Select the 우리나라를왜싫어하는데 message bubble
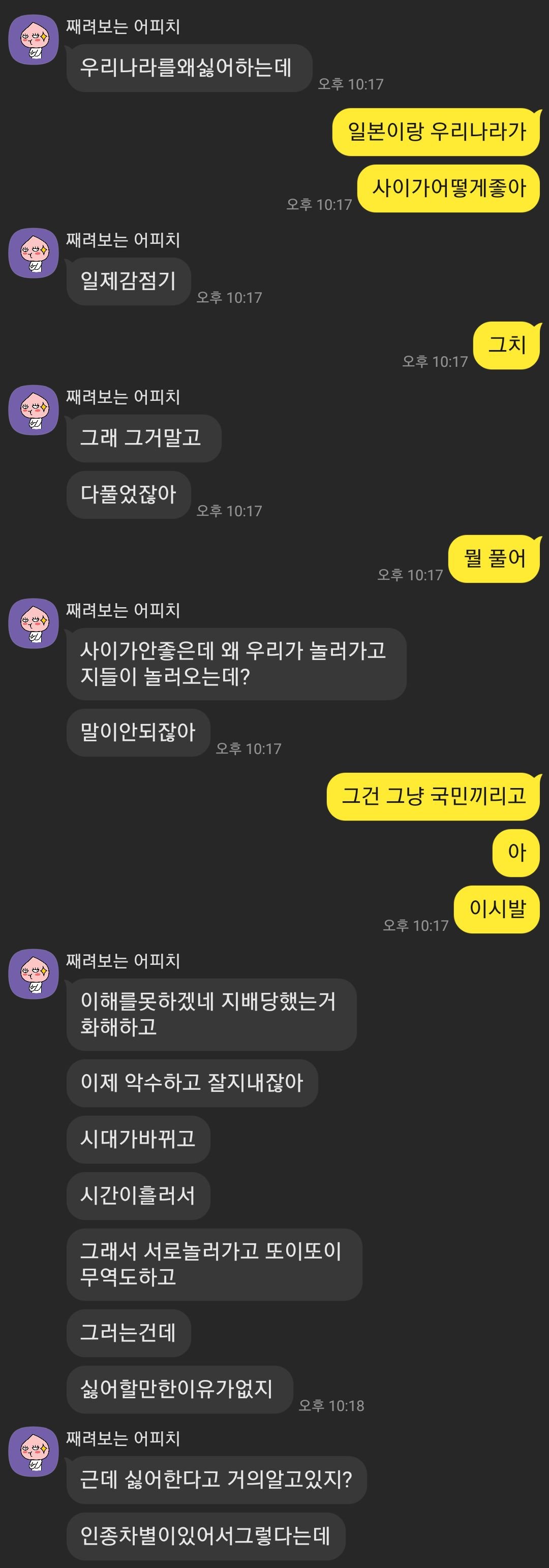Screen dimensions: 549x1568 189,69
